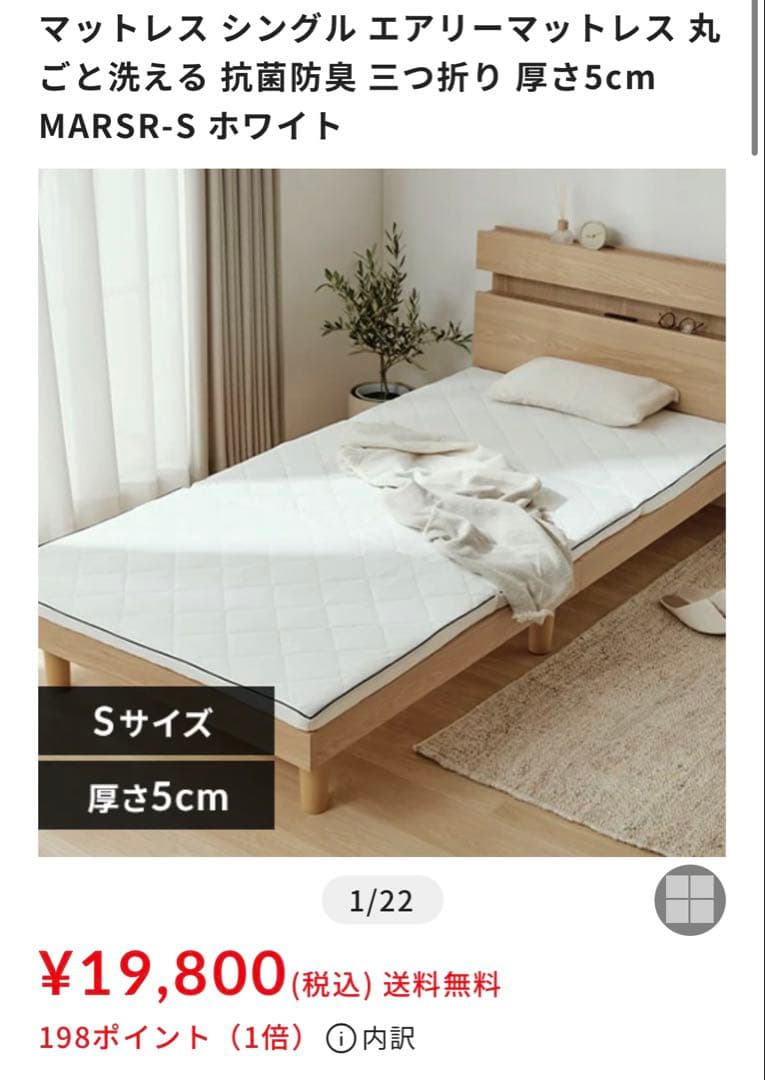Open the image grid view button
765x1080 pixels.
690,900
